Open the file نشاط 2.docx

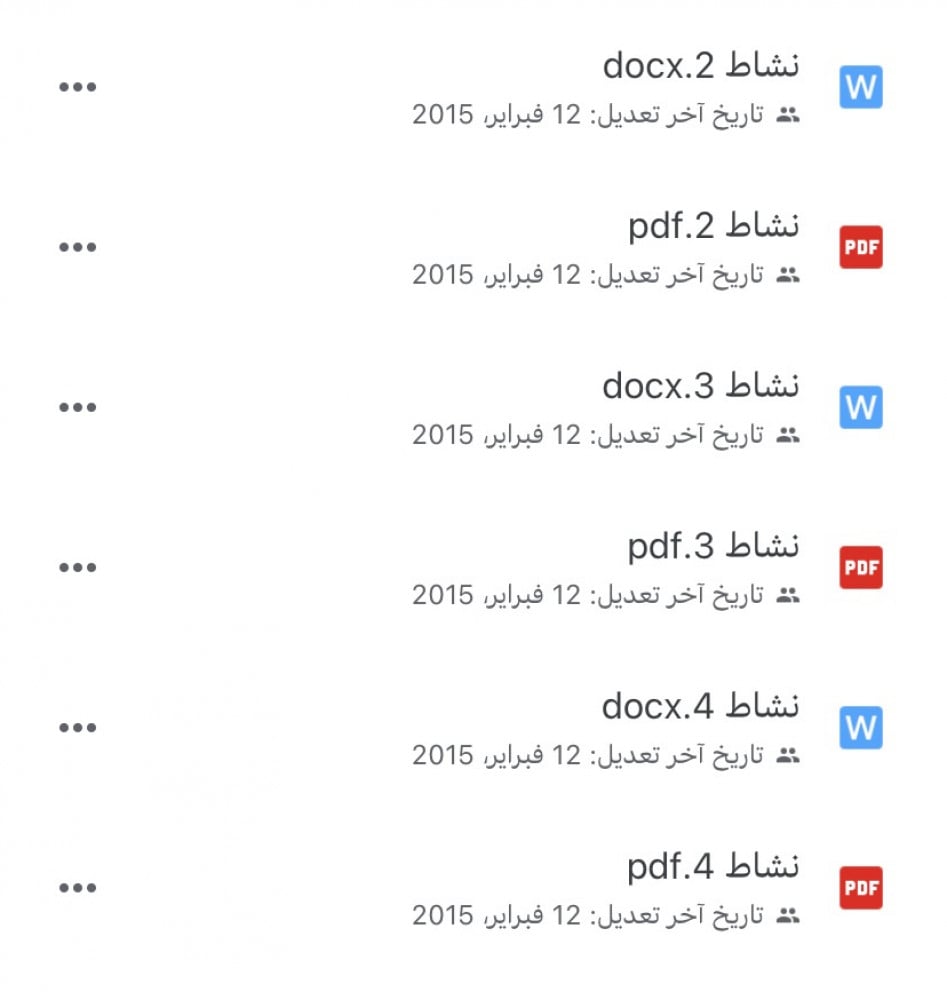(x=700, y=67)
